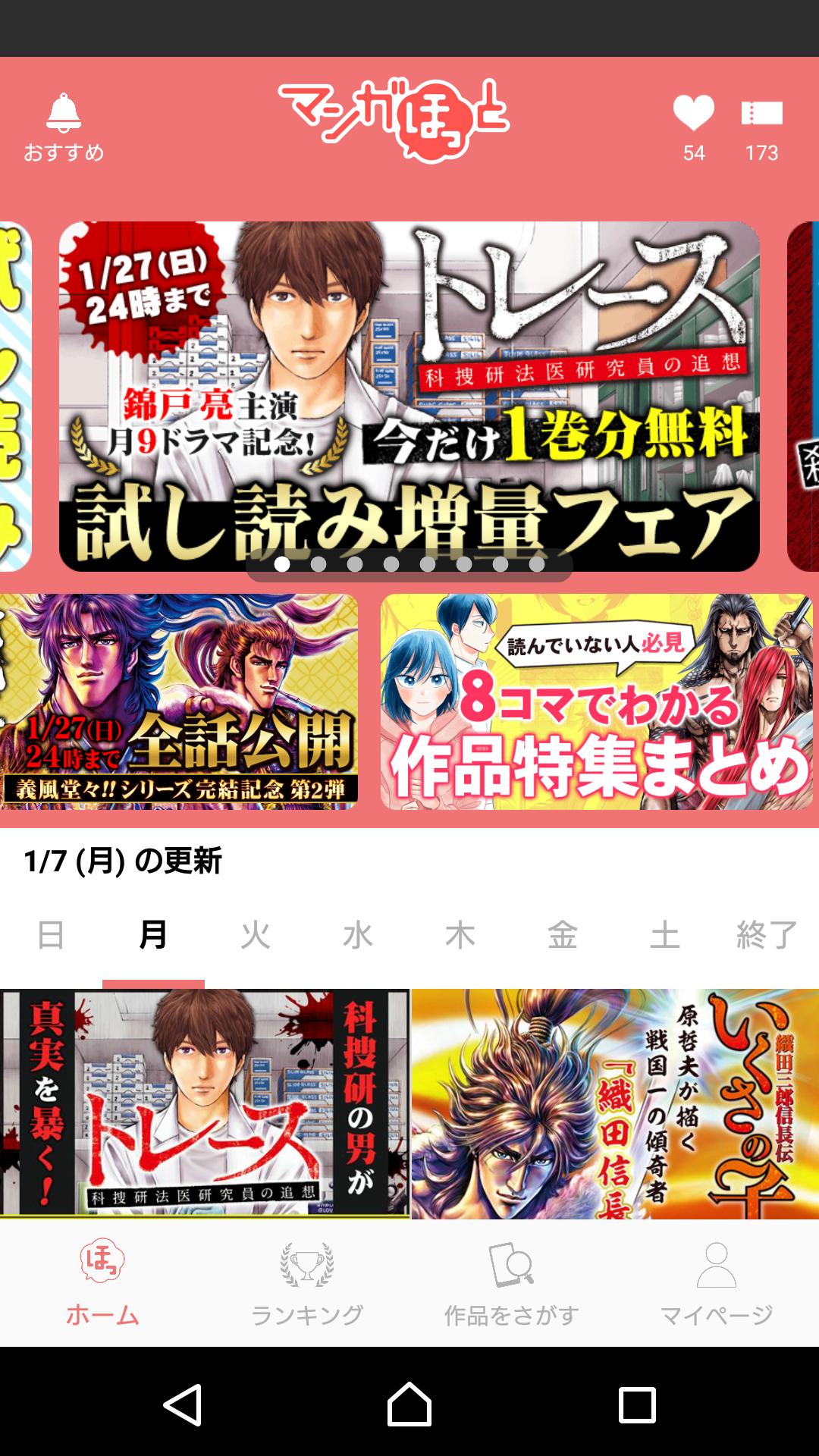Switch to the 水 day tab
This screenshot has height=1456, width=819.
click(358, 935)
